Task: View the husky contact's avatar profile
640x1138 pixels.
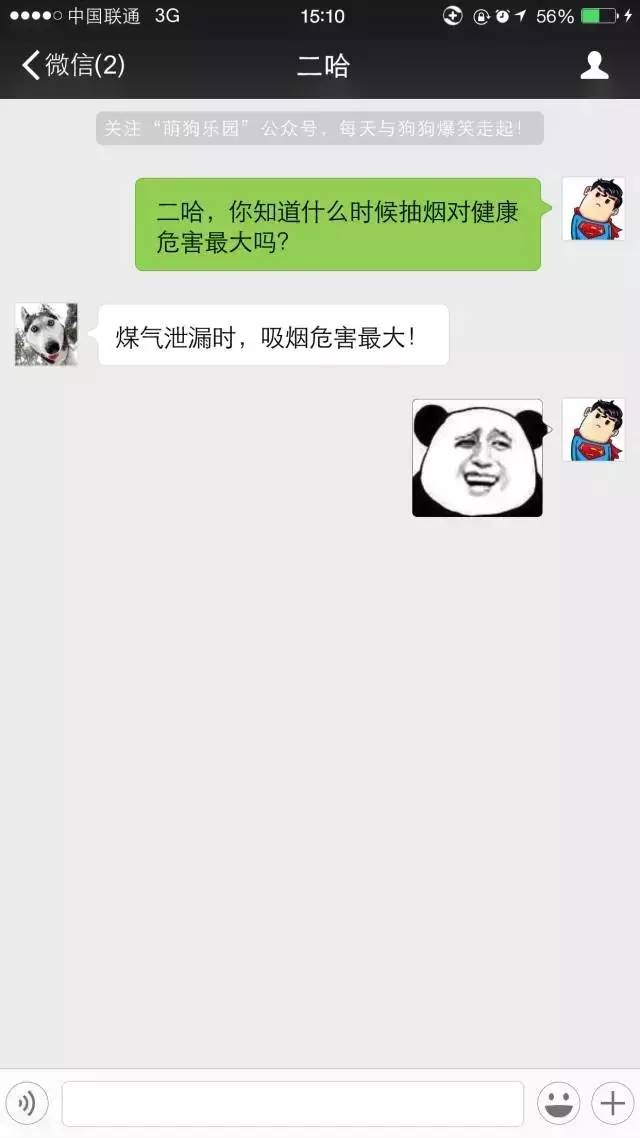Action: (x=46, y=335)
